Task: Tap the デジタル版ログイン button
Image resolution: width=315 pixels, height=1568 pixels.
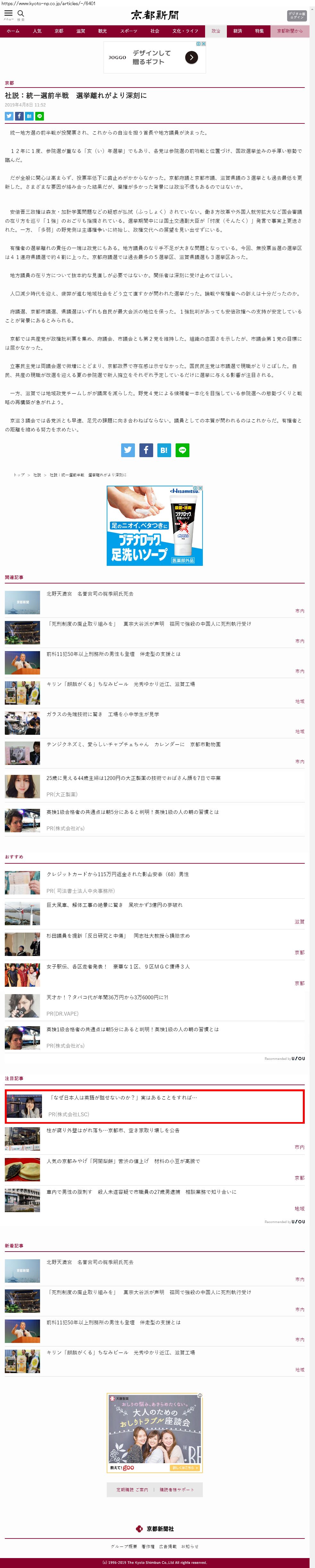Action: coord(296,15)
